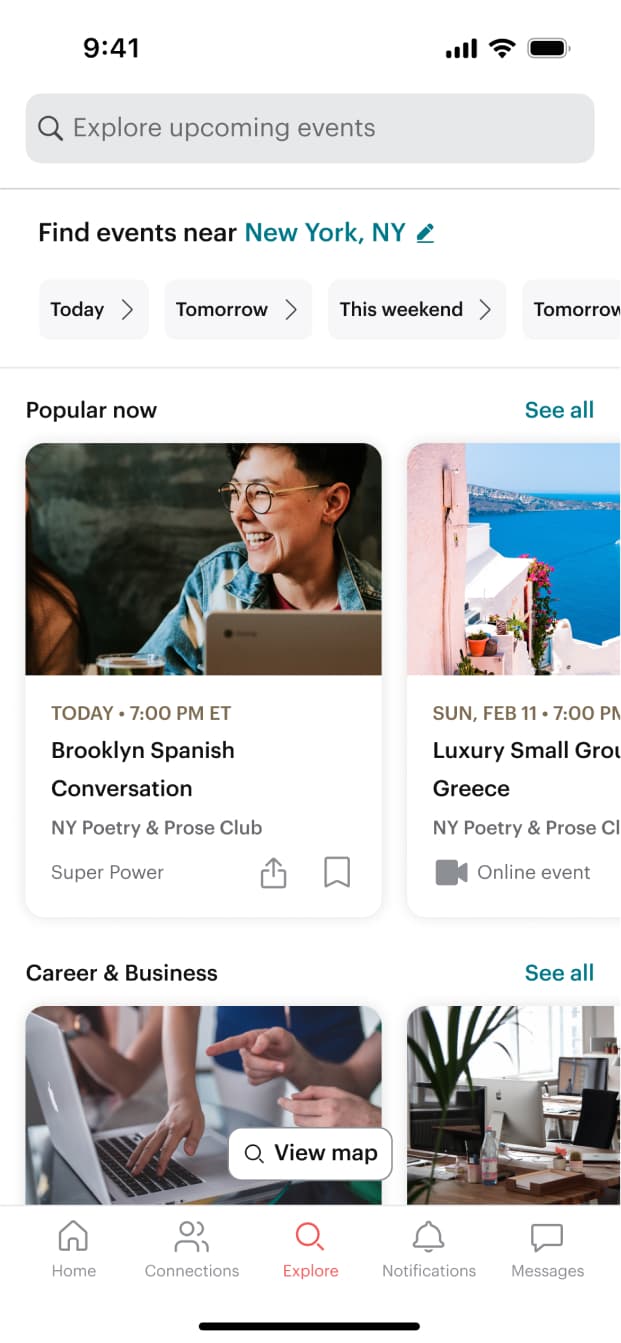
Task: Open Luxury Small Group Greece event card
Action: [x=514, y=680]
